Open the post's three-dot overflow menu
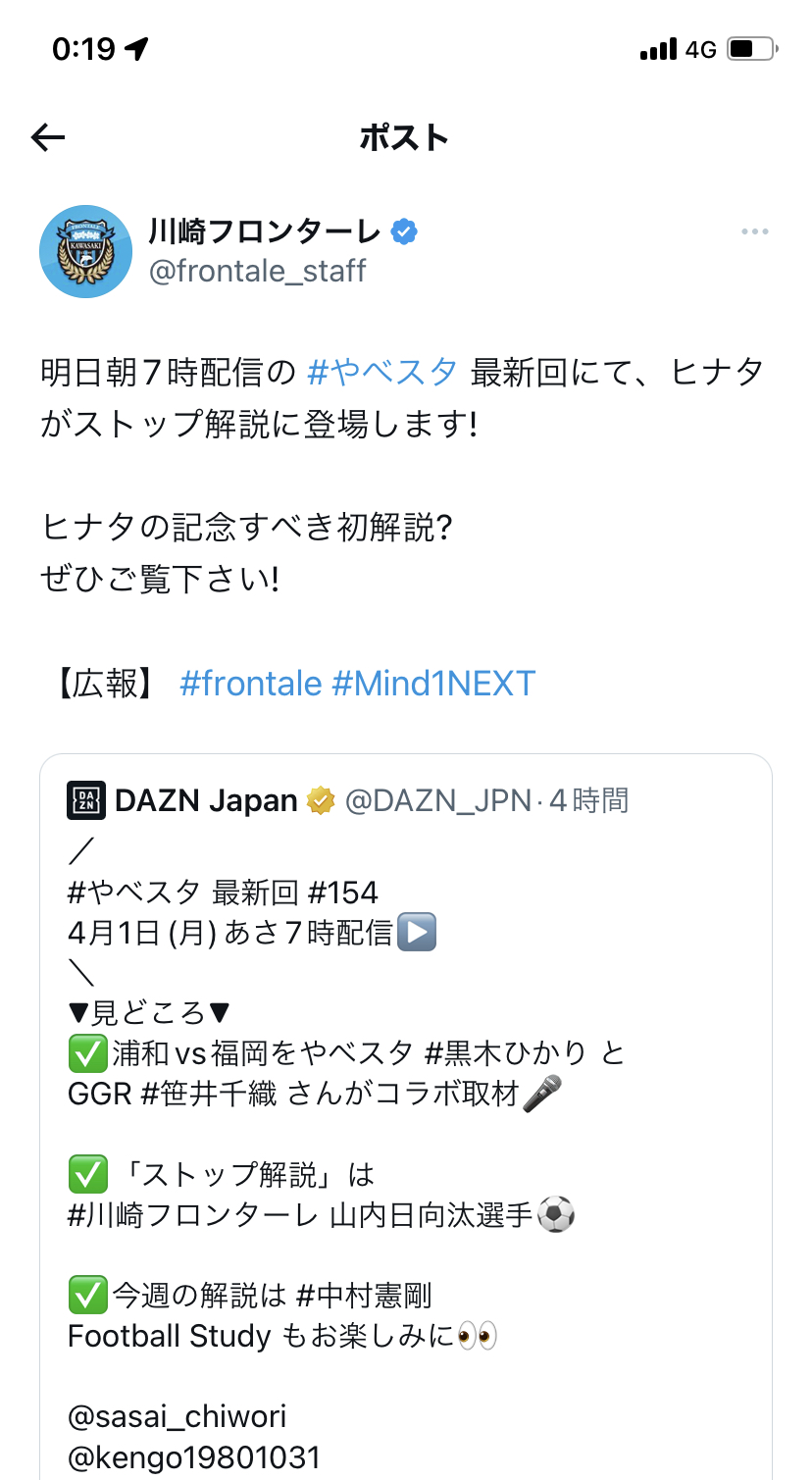Viewport: 812px width, 1480px height. pos(754,231)
